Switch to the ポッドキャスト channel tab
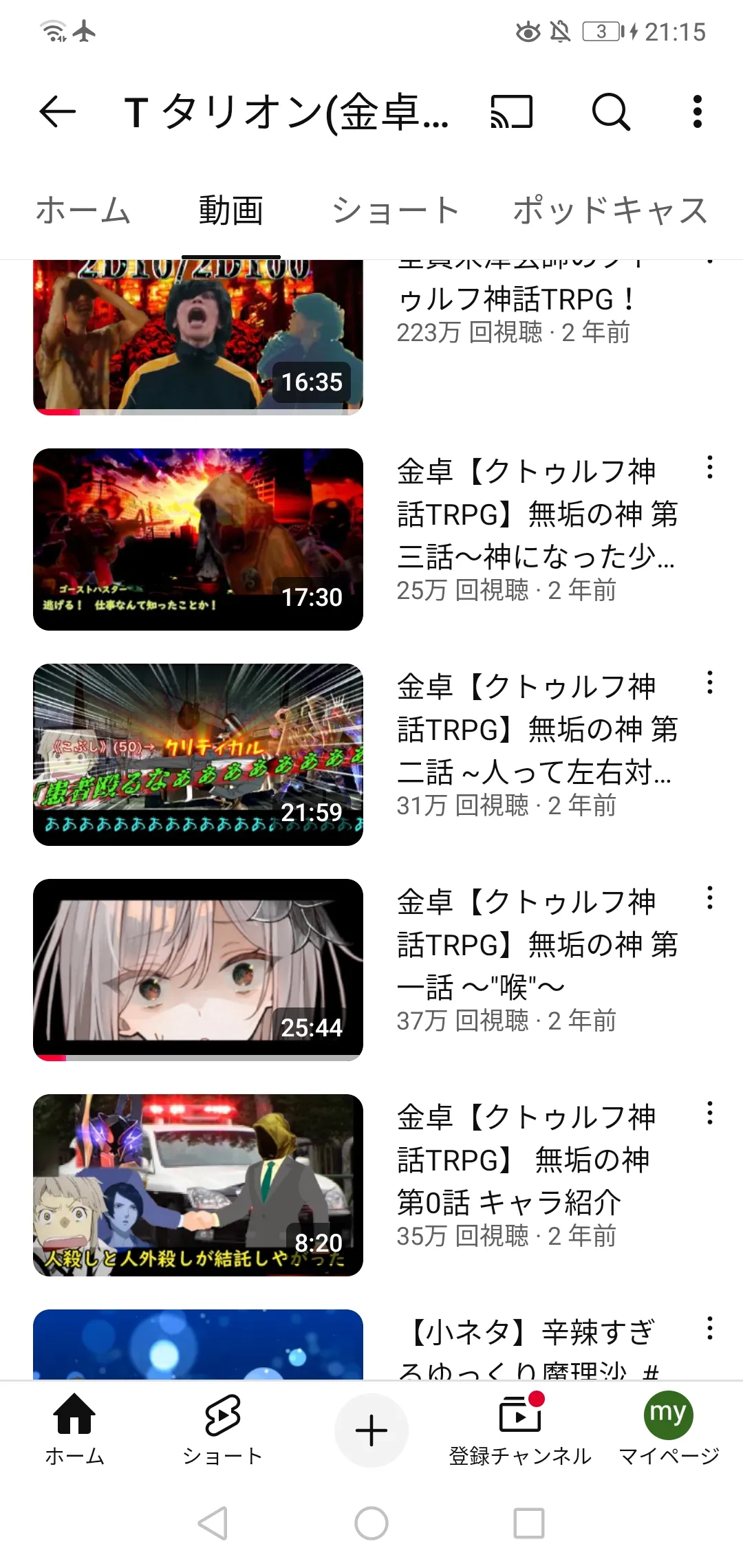 coord(611,210)
